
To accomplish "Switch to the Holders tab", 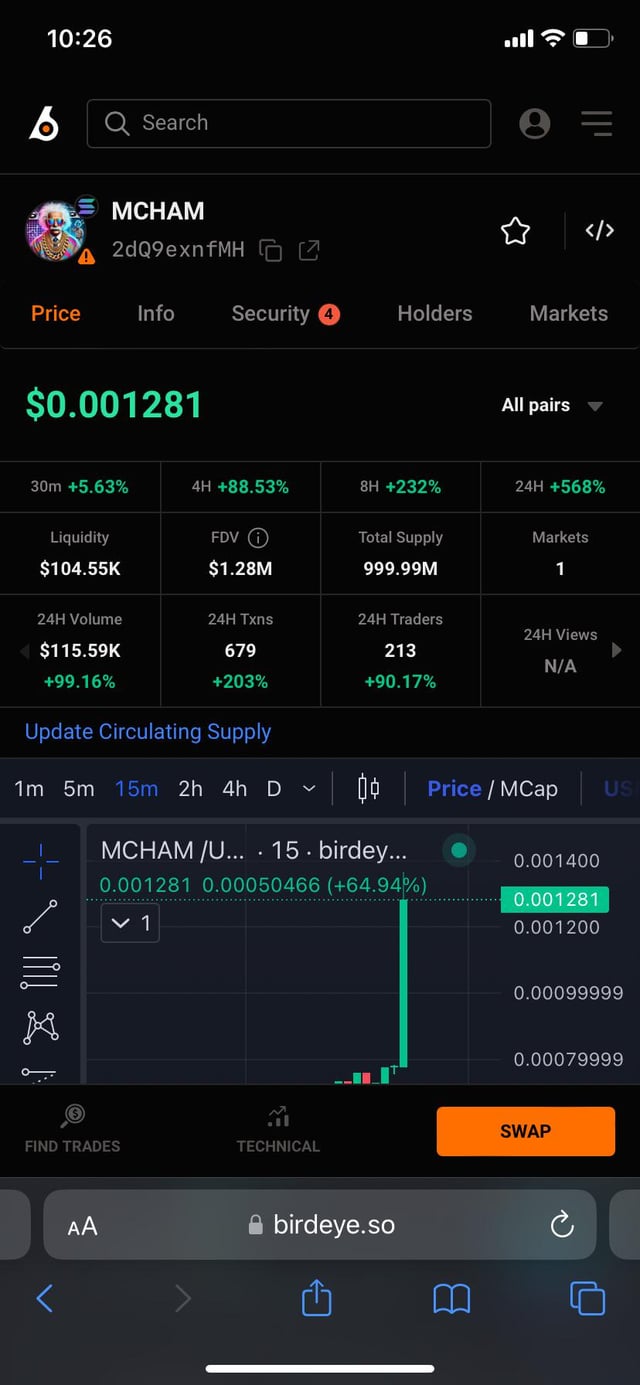I will pos(434,313).
